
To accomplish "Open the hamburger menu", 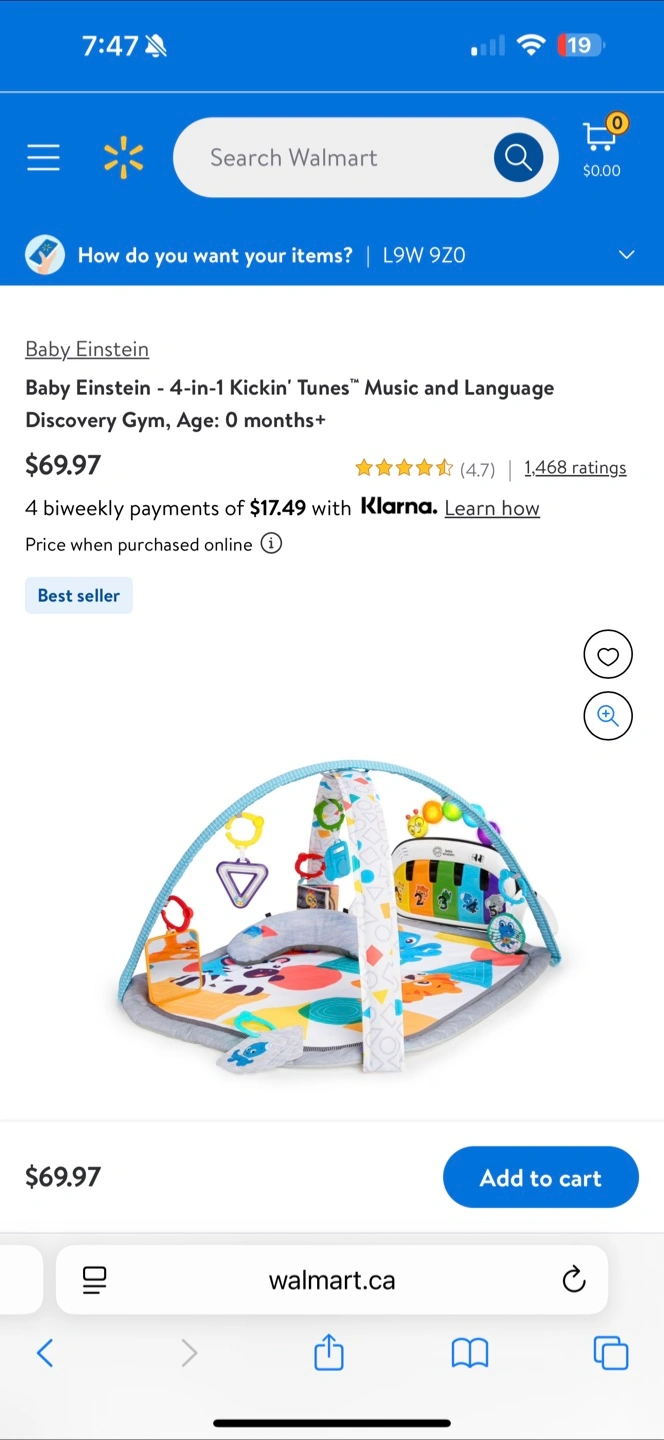I will 43,157.
